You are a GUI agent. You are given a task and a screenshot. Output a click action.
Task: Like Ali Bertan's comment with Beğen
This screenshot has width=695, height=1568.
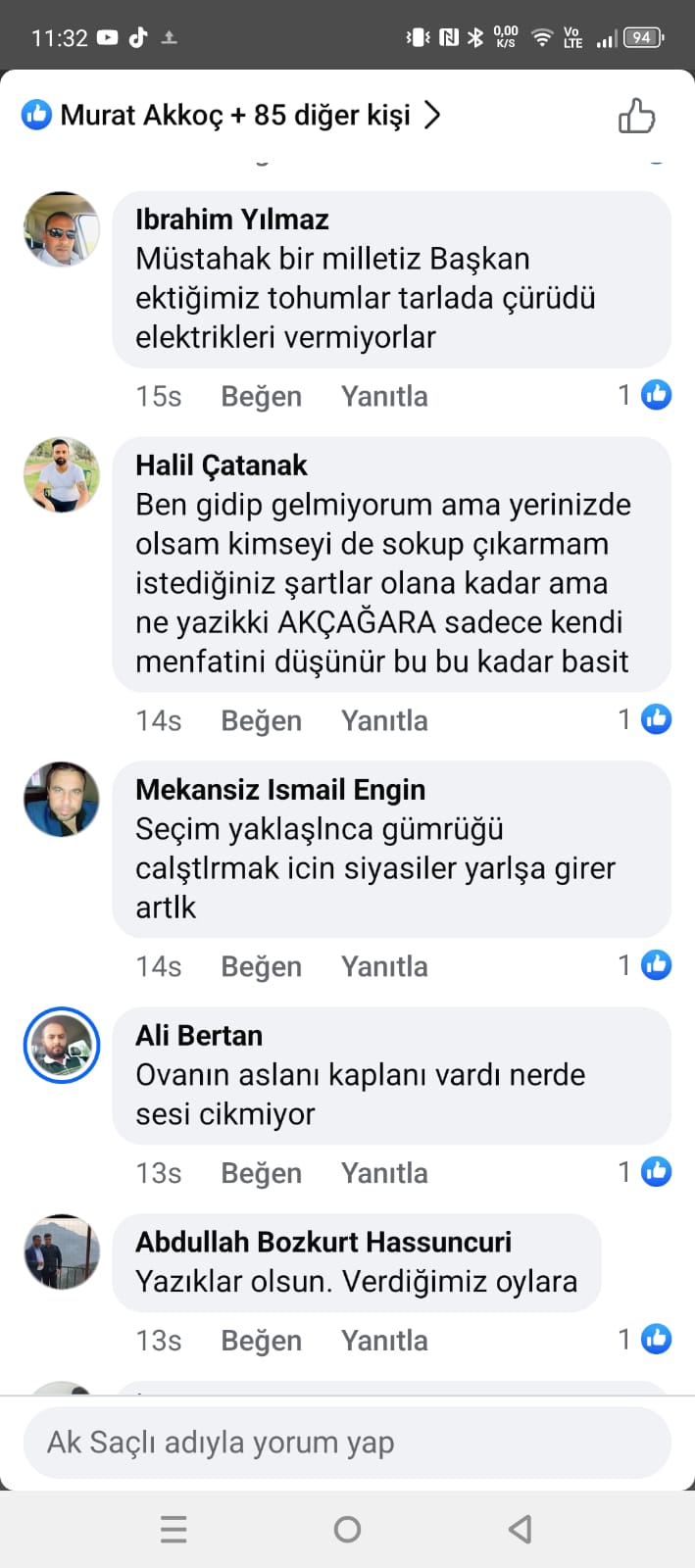pyautogui.click(x=261, y=1173)
